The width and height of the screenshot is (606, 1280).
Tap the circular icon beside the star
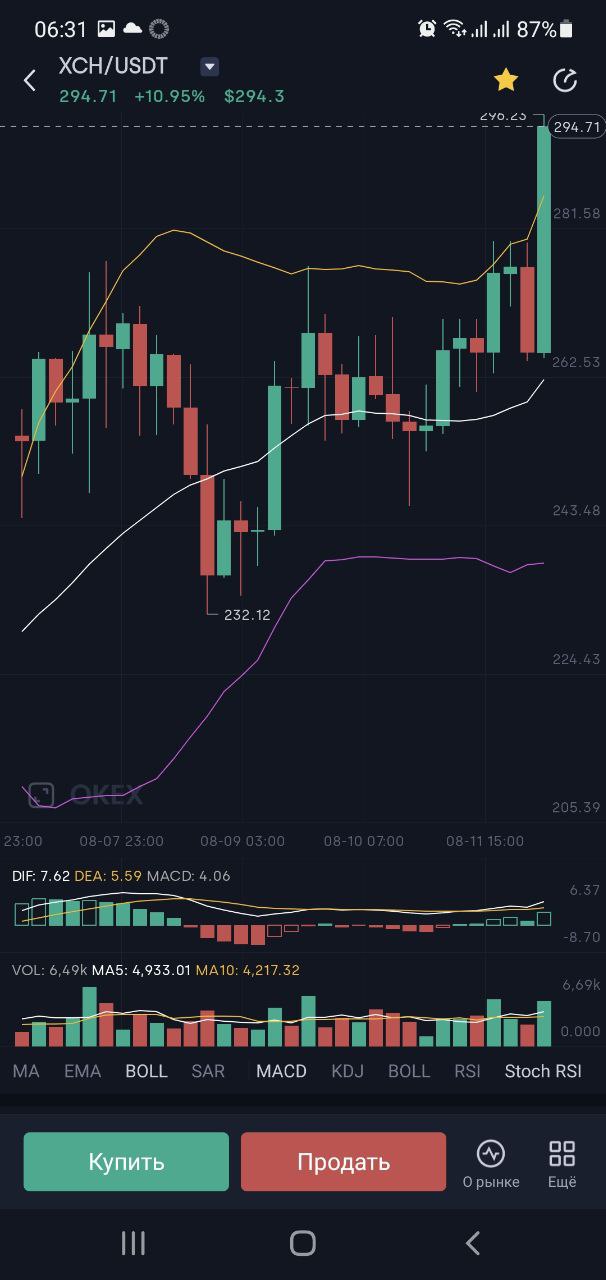(565, 80)
